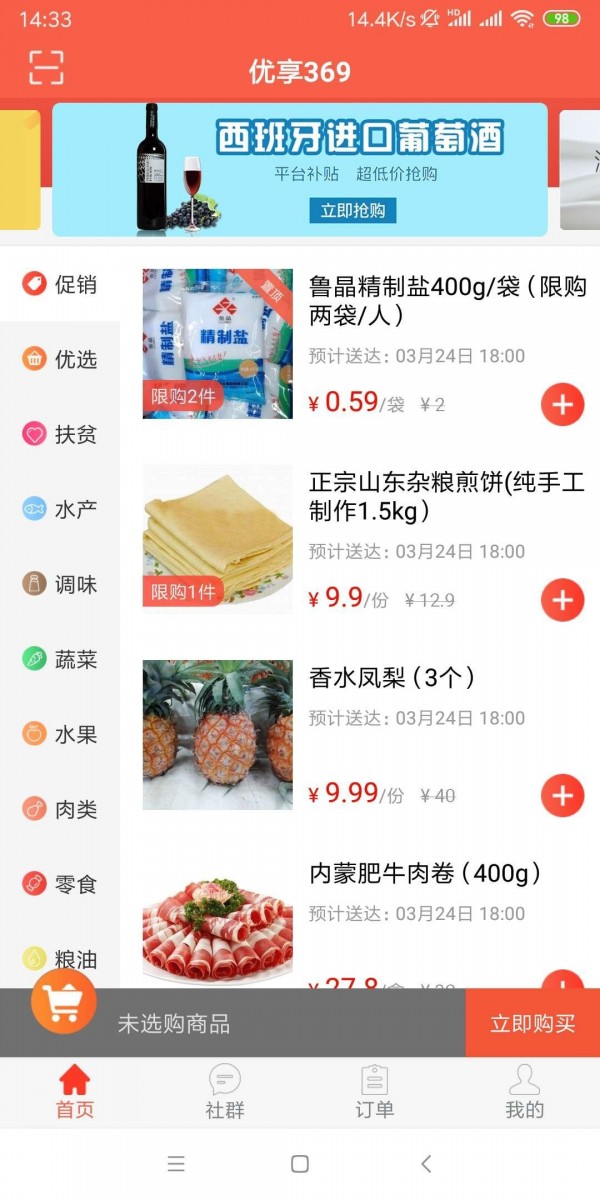
Task: Select the 扶贫 category
Action: coord(60,434)
